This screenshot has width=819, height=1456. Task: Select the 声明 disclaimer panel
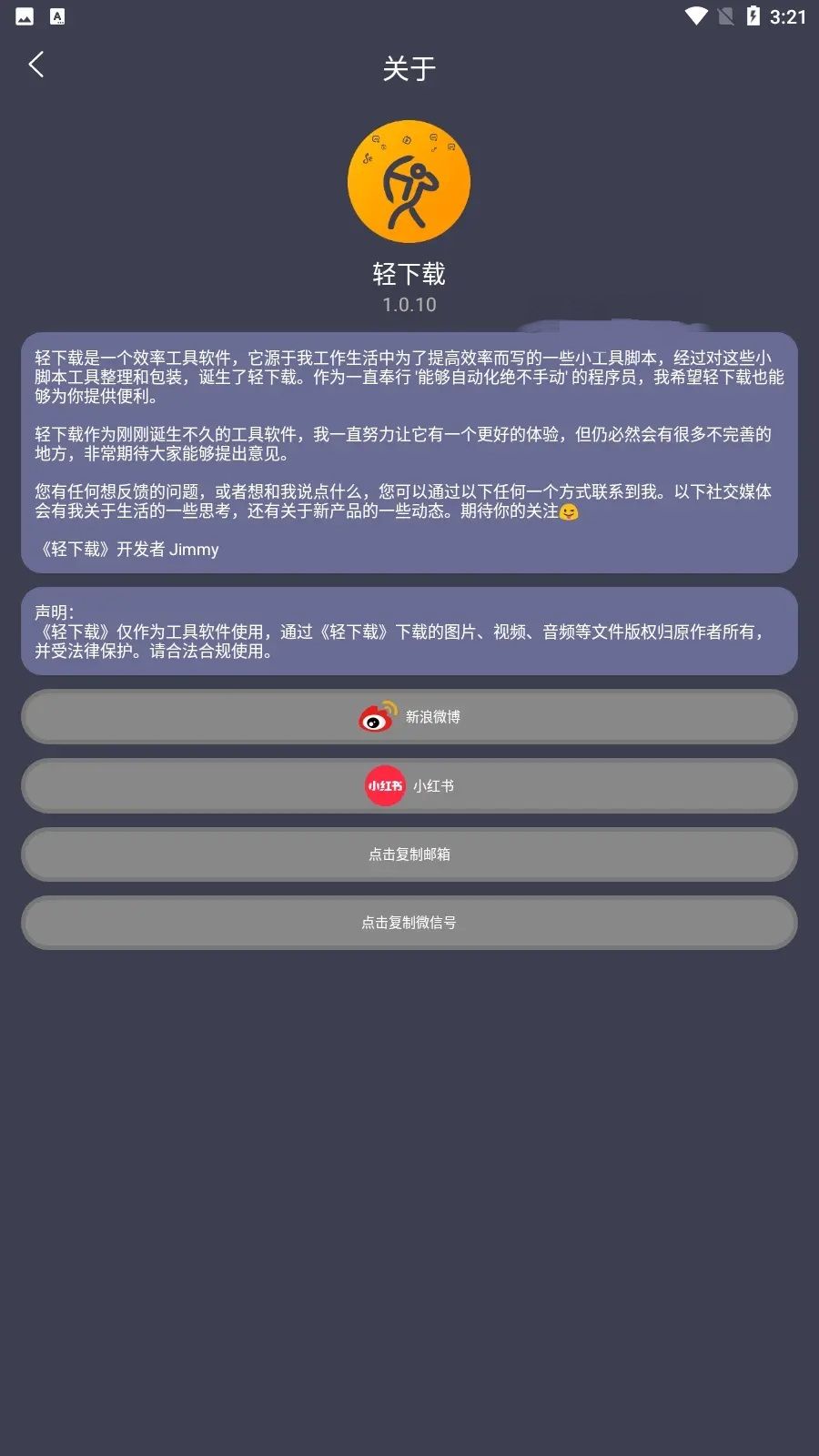[409, 632]
